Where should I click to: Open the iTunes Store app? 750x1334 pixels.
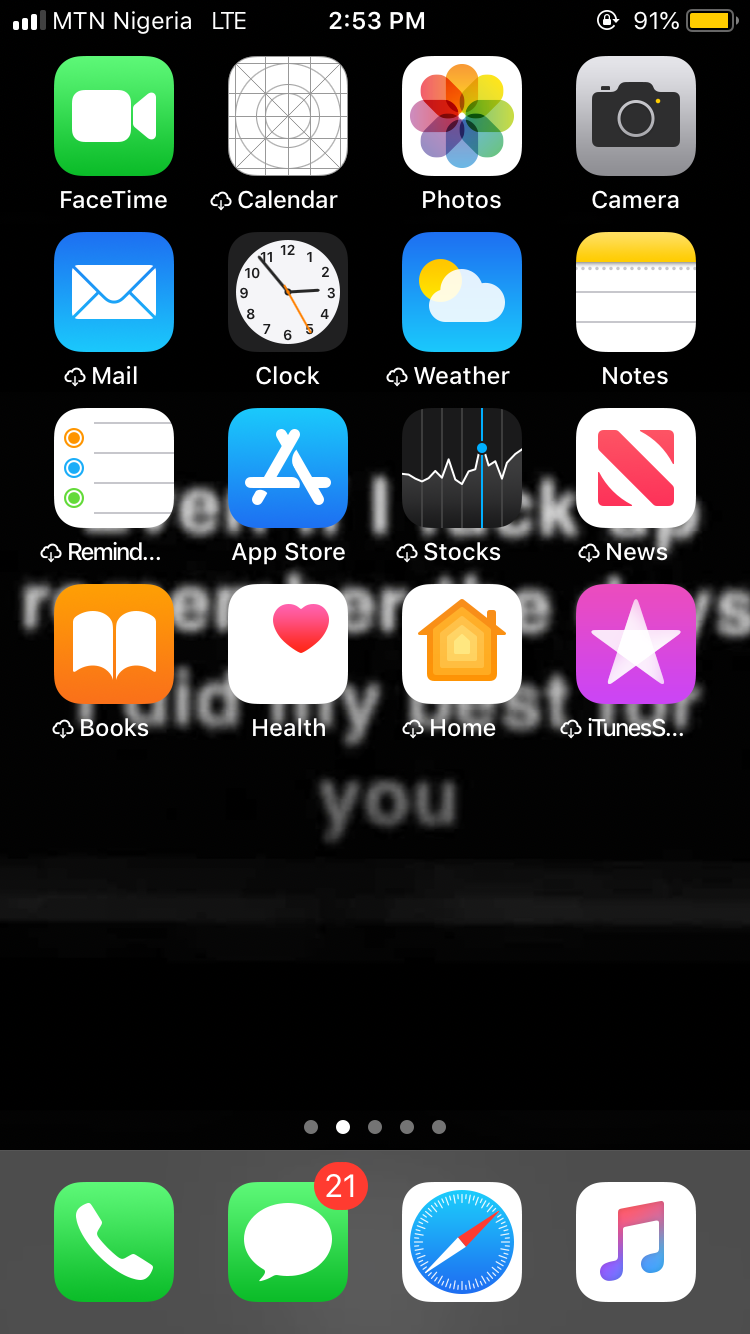[636, 644]
